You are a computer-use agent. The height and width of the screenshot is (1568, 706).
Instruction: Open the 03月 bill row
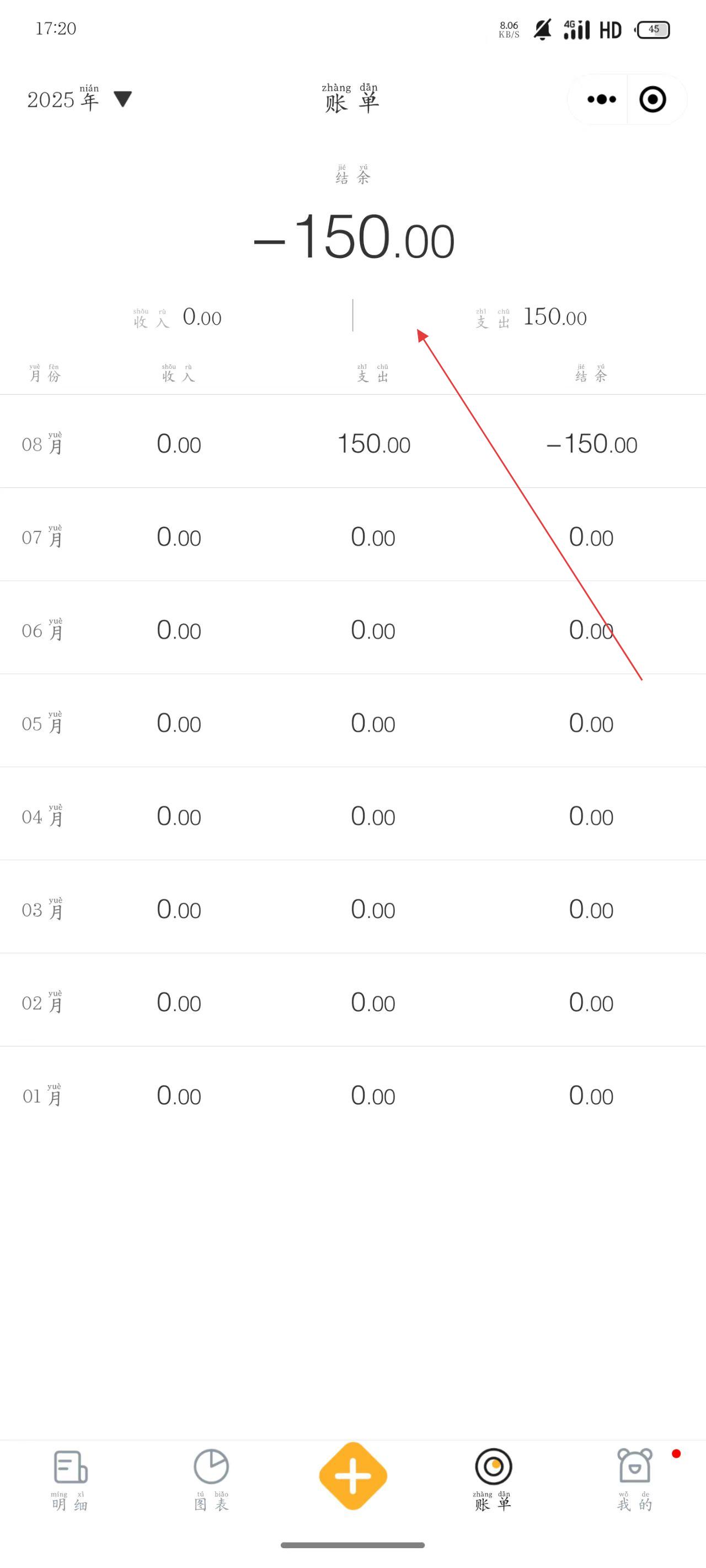(352, 907)
